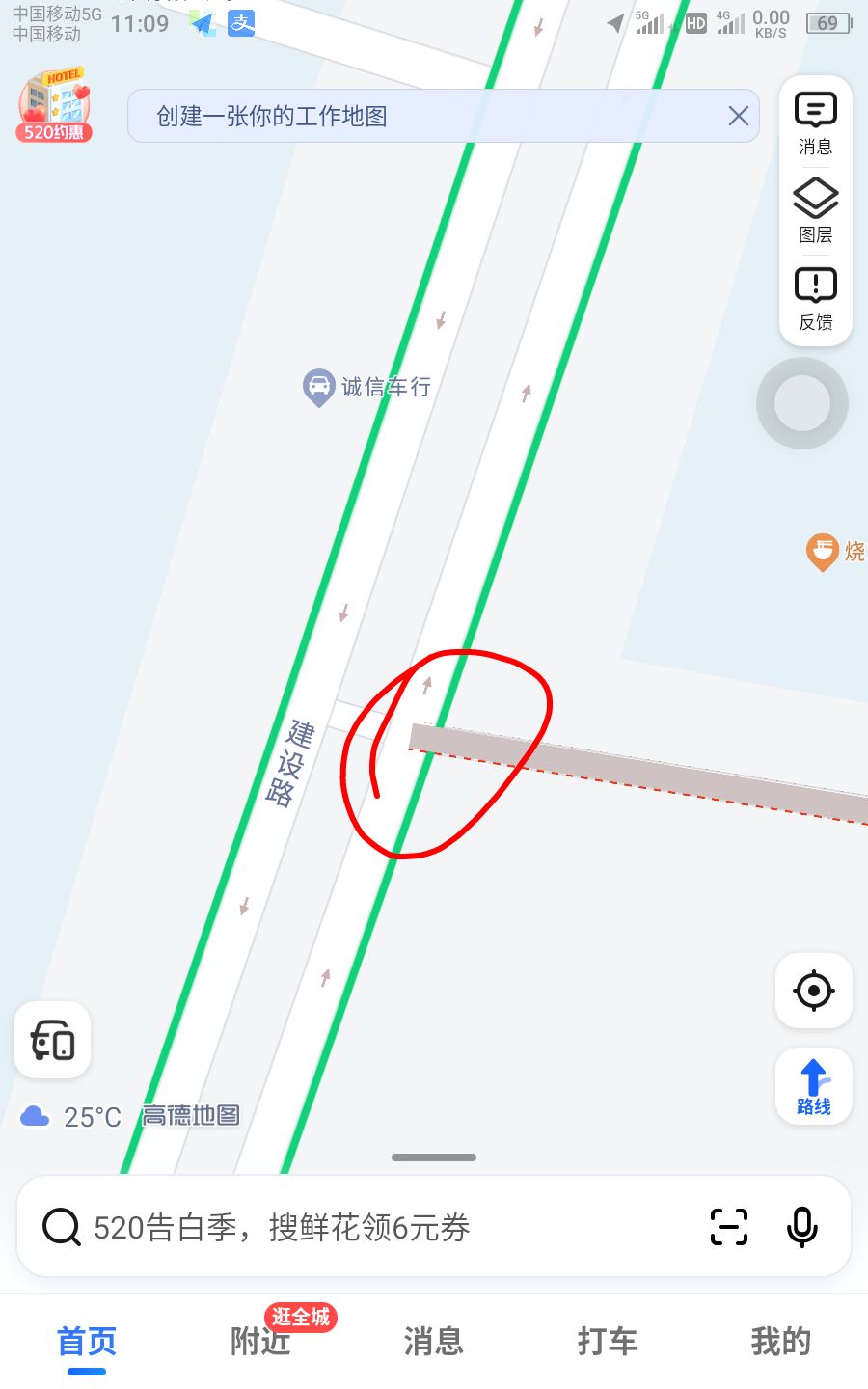
Task: Open the bus and transit shortcut icon
Action: [x=52, y=1040]
